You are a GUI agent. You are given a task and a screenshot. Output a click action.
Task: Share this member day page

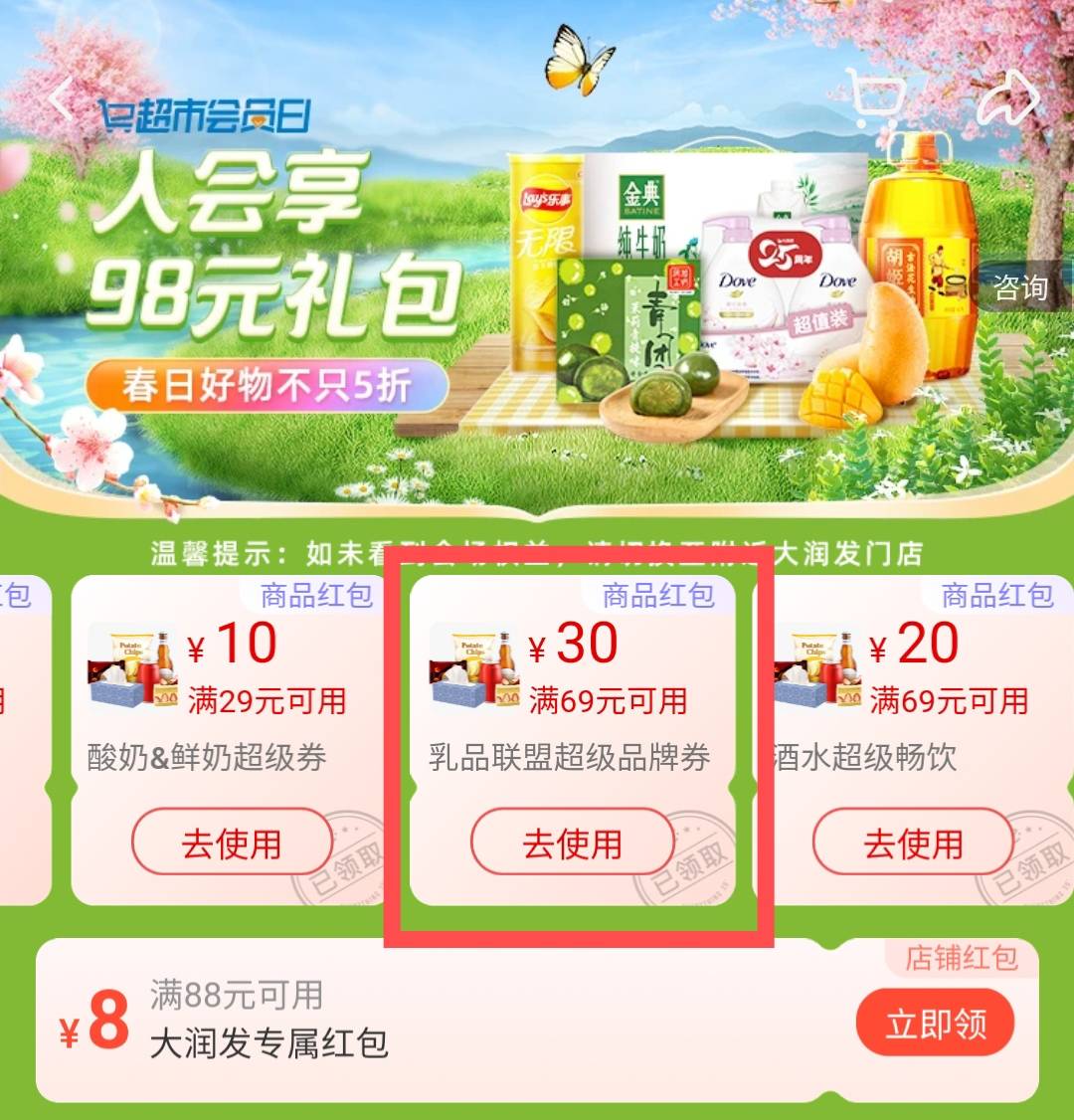pos(1008,99)
